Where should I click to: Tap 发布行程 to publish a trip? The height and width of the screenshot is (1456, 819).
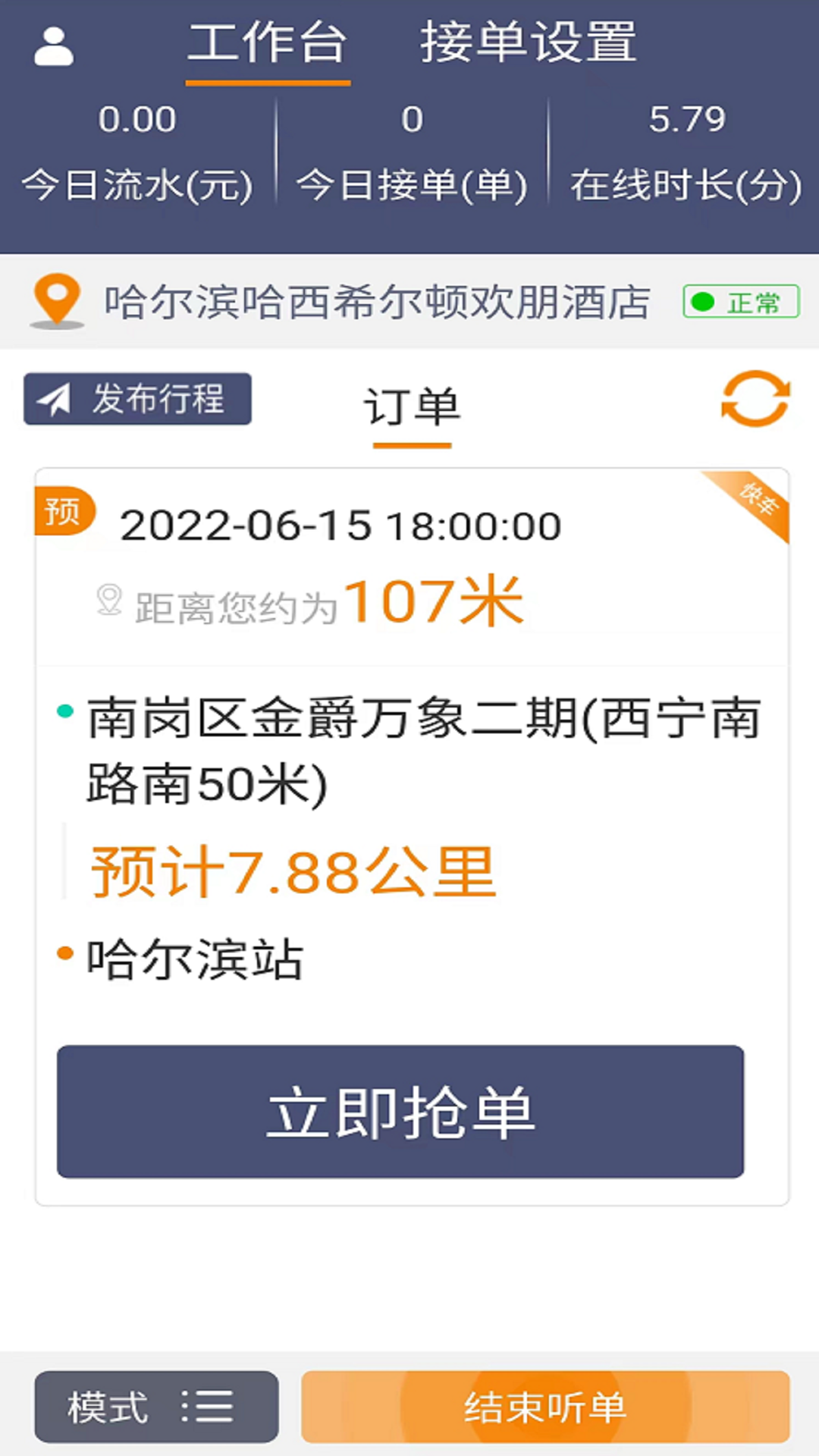136,398
